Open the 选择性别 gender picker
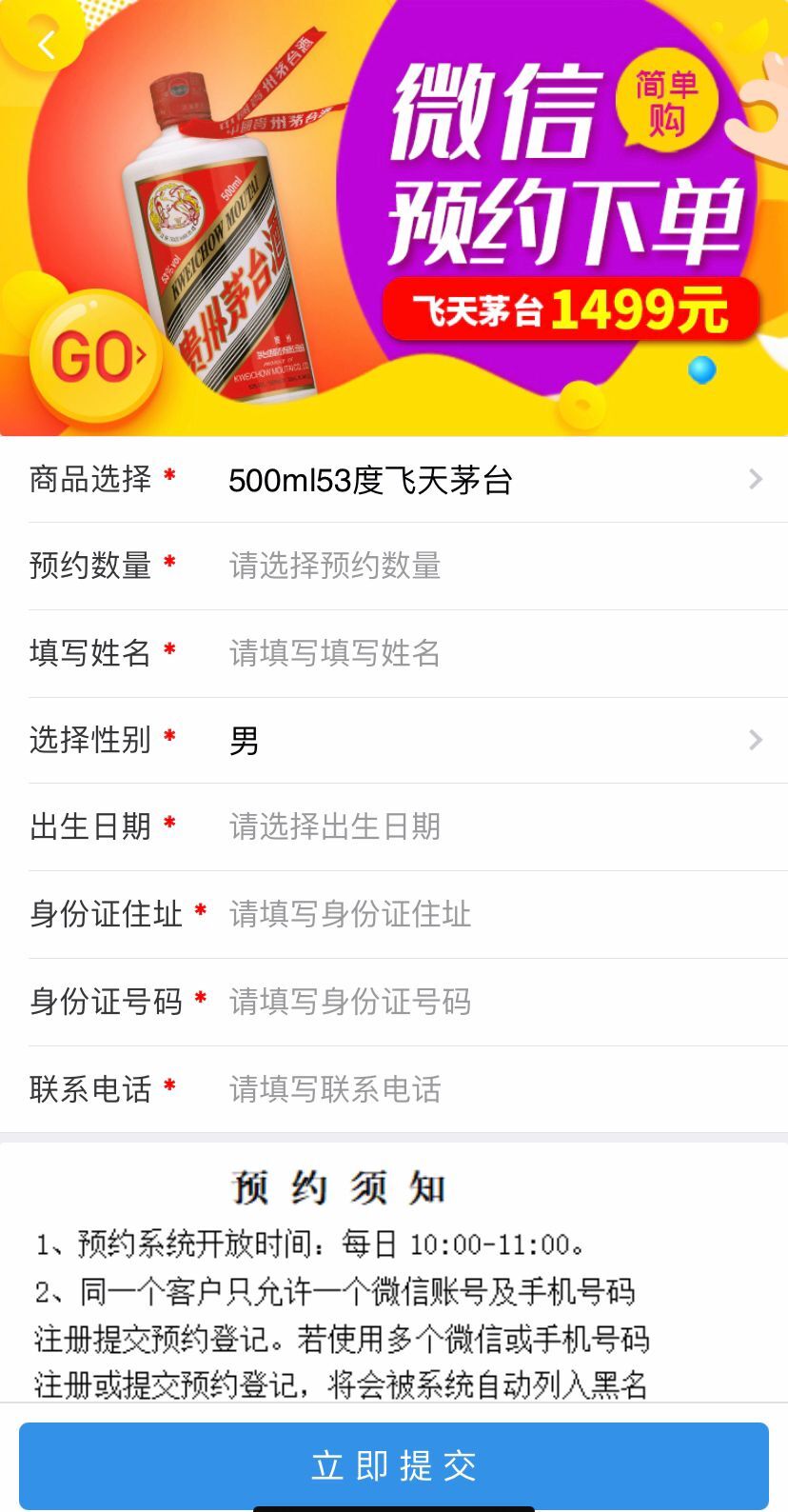Image resolution: width=788 pixels, height=1512 pixels. click(490, 740)
